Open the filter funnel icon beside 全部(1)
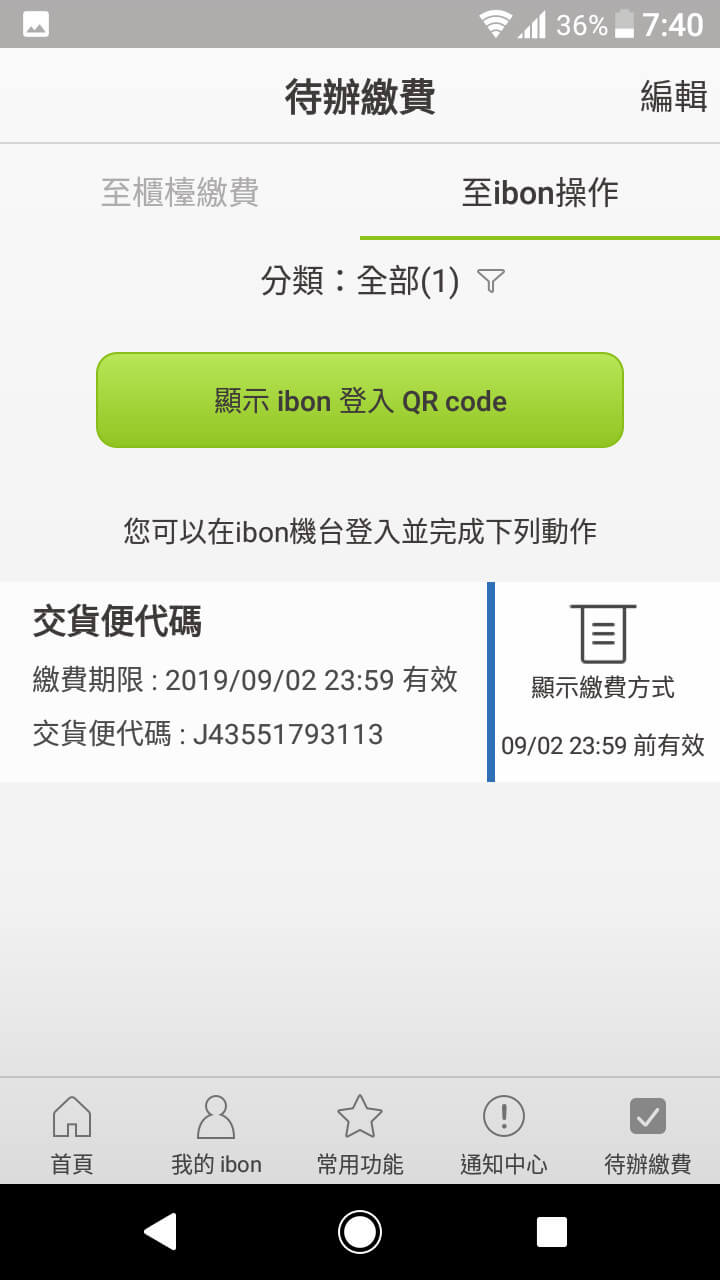The width and height of the screenshot is (720, 1280). point(489,283)
